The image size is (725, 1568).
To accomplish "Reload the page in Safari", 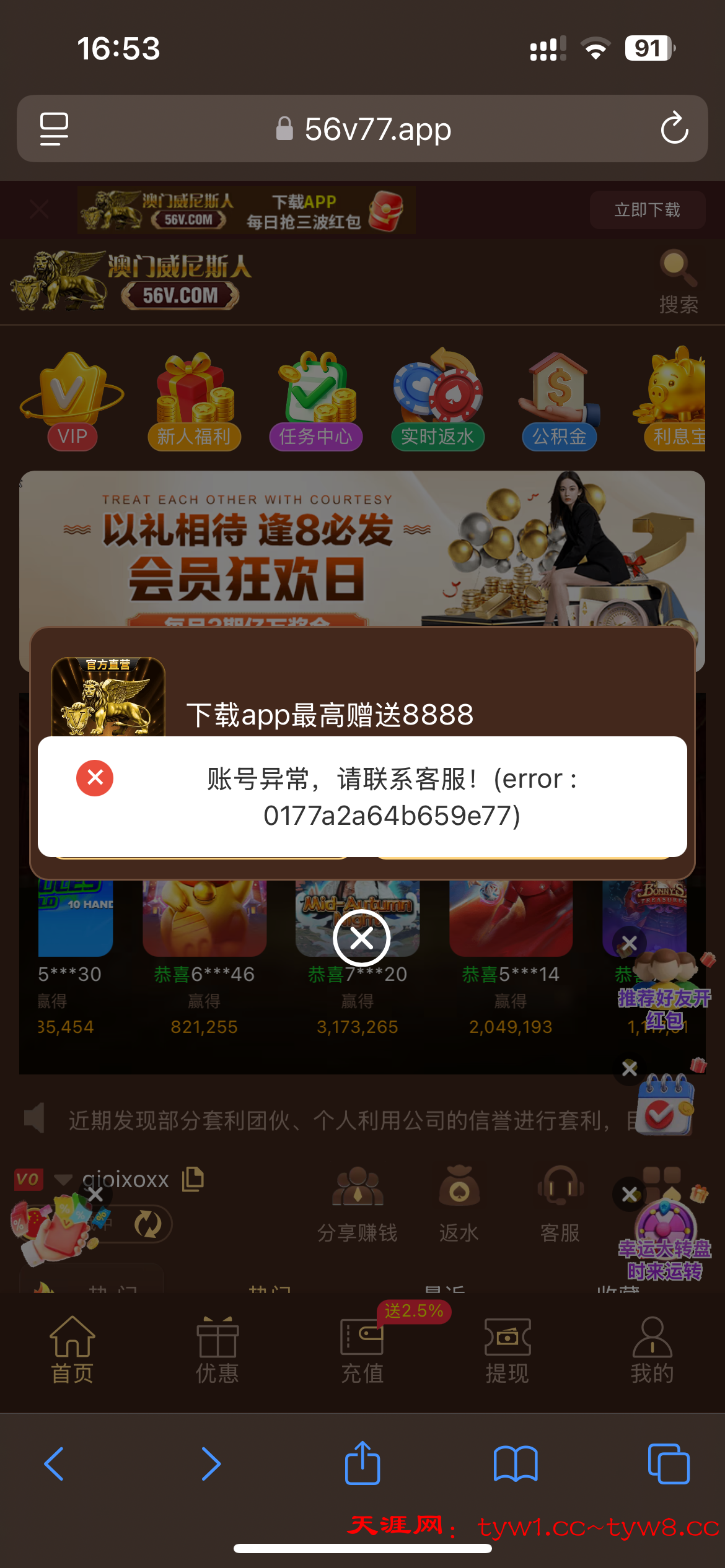I will 674,129.
